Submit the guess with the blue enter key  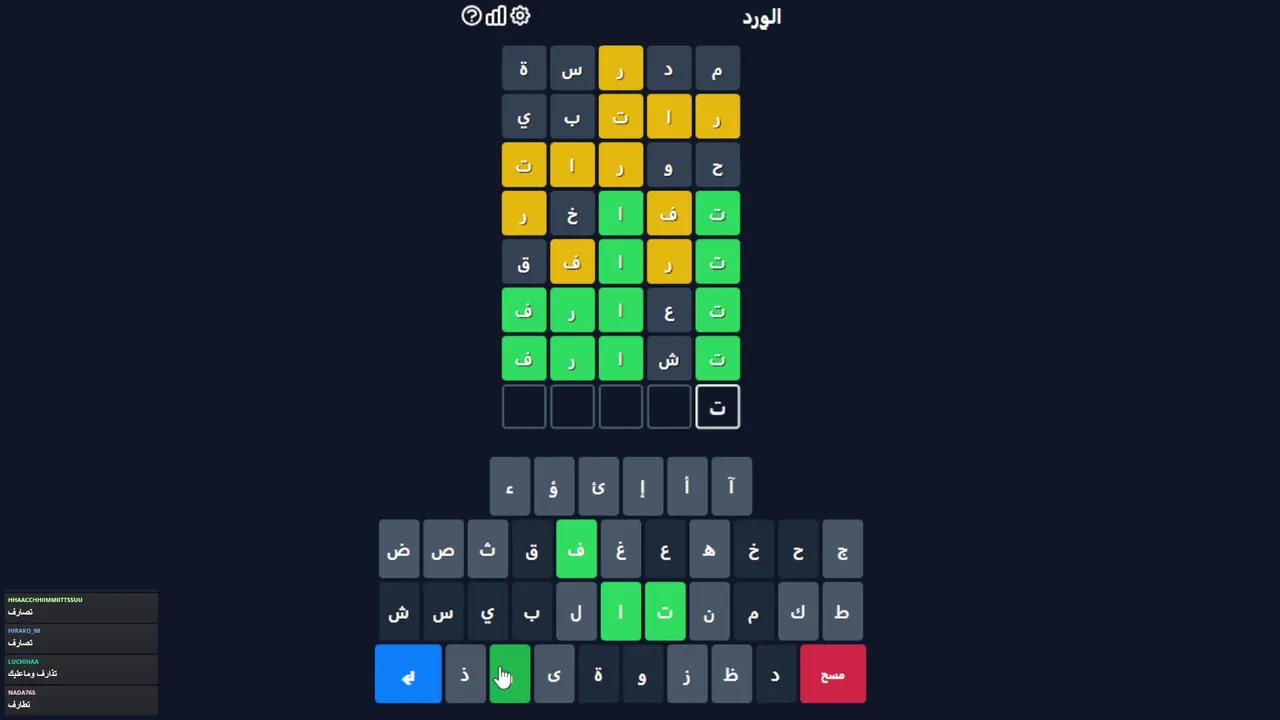click(408, 675)
